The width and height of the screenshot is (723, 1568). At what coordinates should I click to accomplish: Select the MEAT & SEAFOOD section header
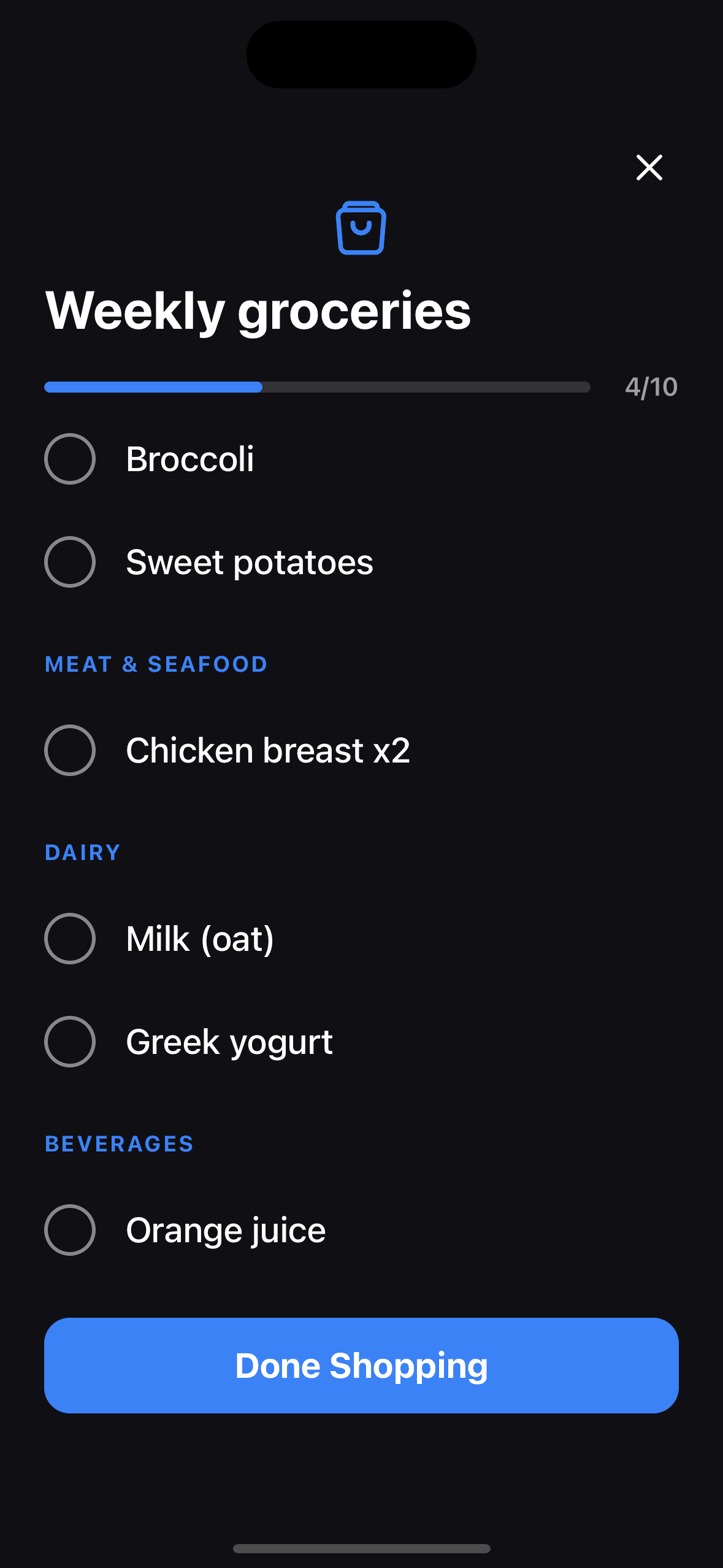[156, 664]
